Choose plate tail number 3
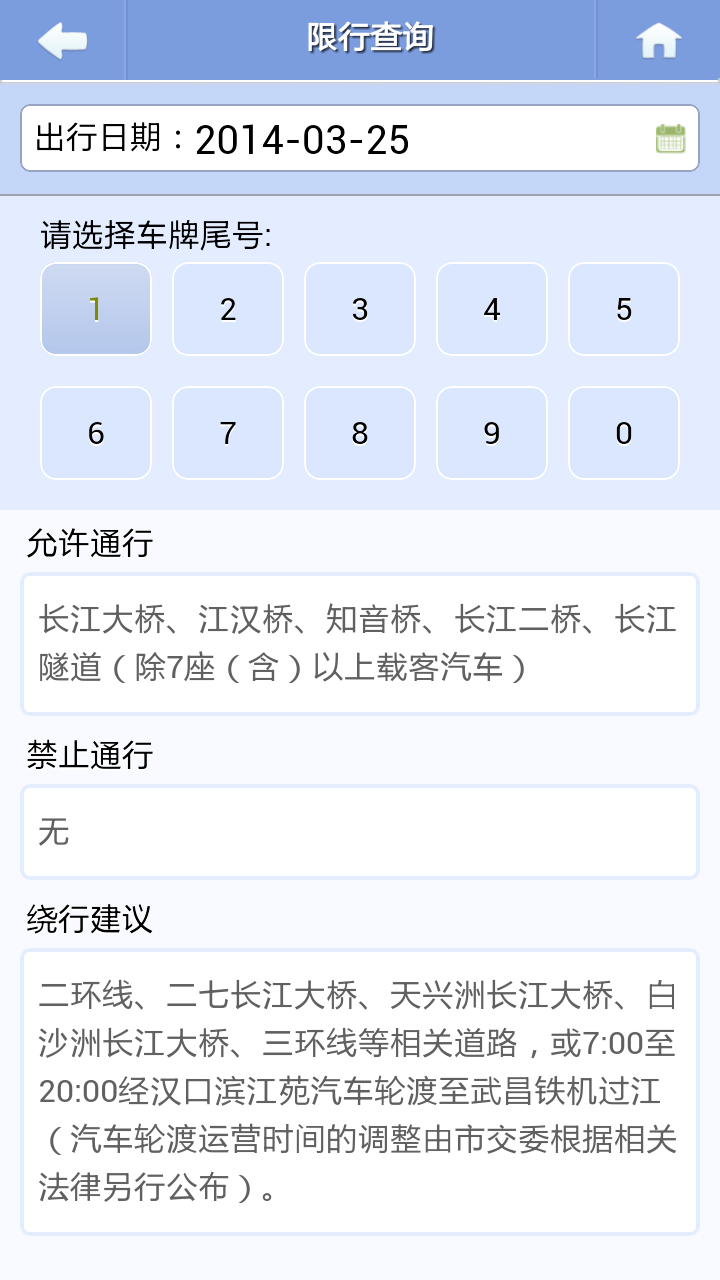Image resolution: width=720 pixels, height=1280 pixels. point(360,309)
